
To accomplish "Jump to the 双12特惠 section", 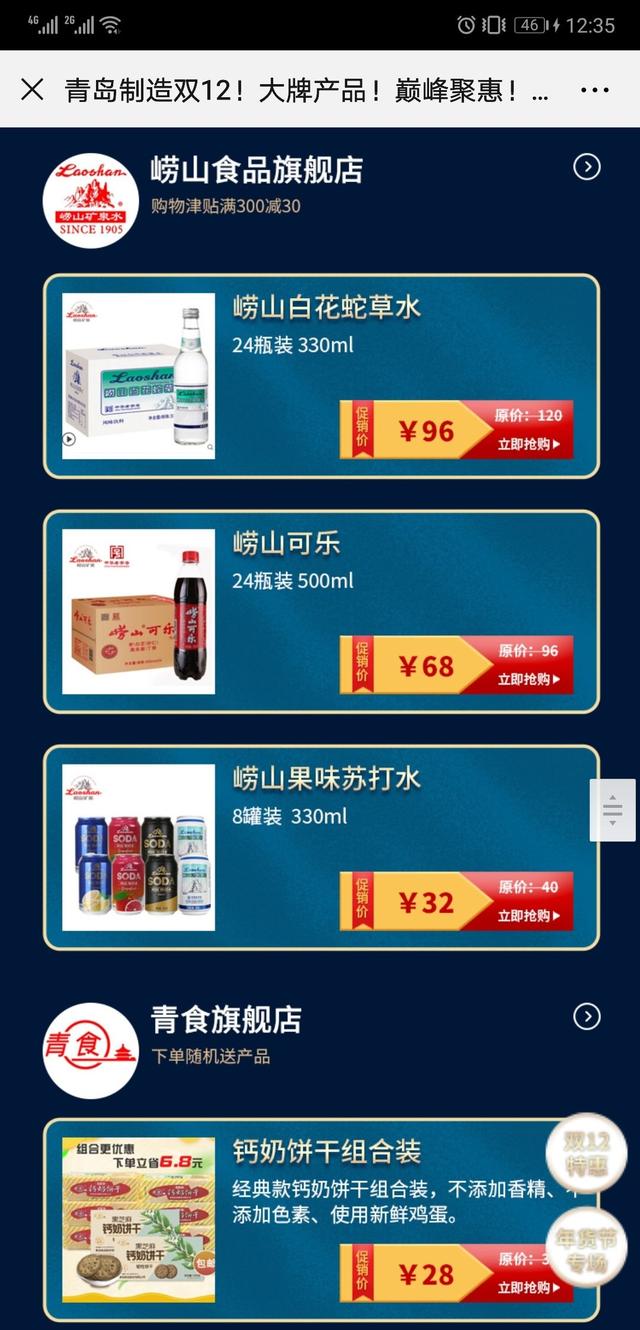I will [x=586, y=1154].
